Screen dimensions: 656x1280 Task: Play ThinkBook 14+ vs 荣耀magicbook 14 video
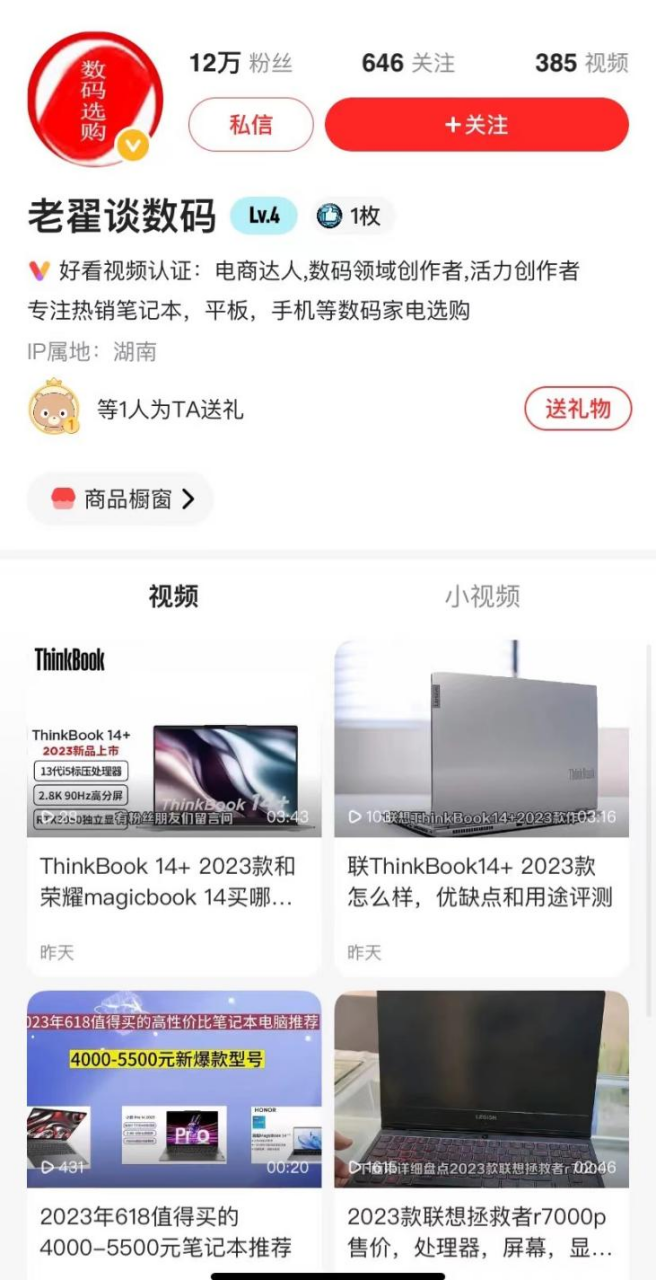[x=174, y=740]
